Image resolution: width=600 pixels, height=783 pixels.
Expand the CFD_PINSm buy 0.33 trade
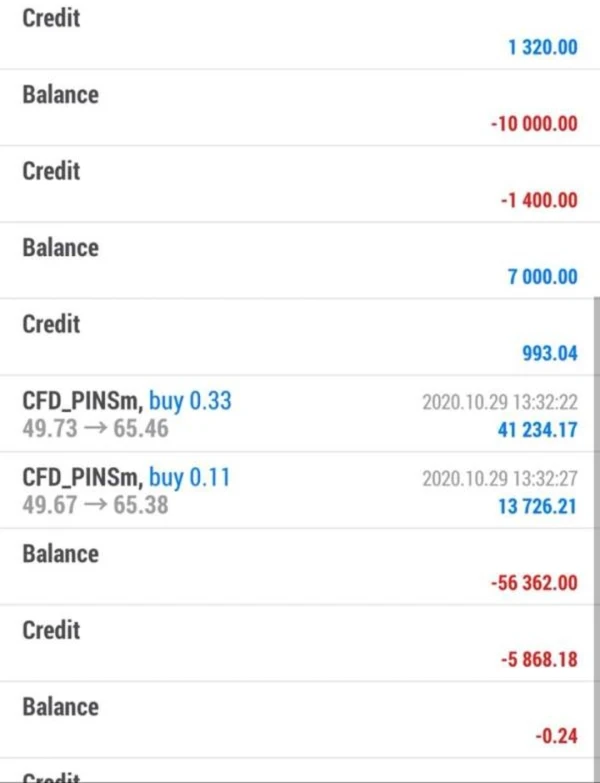click(x=300, y=414)
